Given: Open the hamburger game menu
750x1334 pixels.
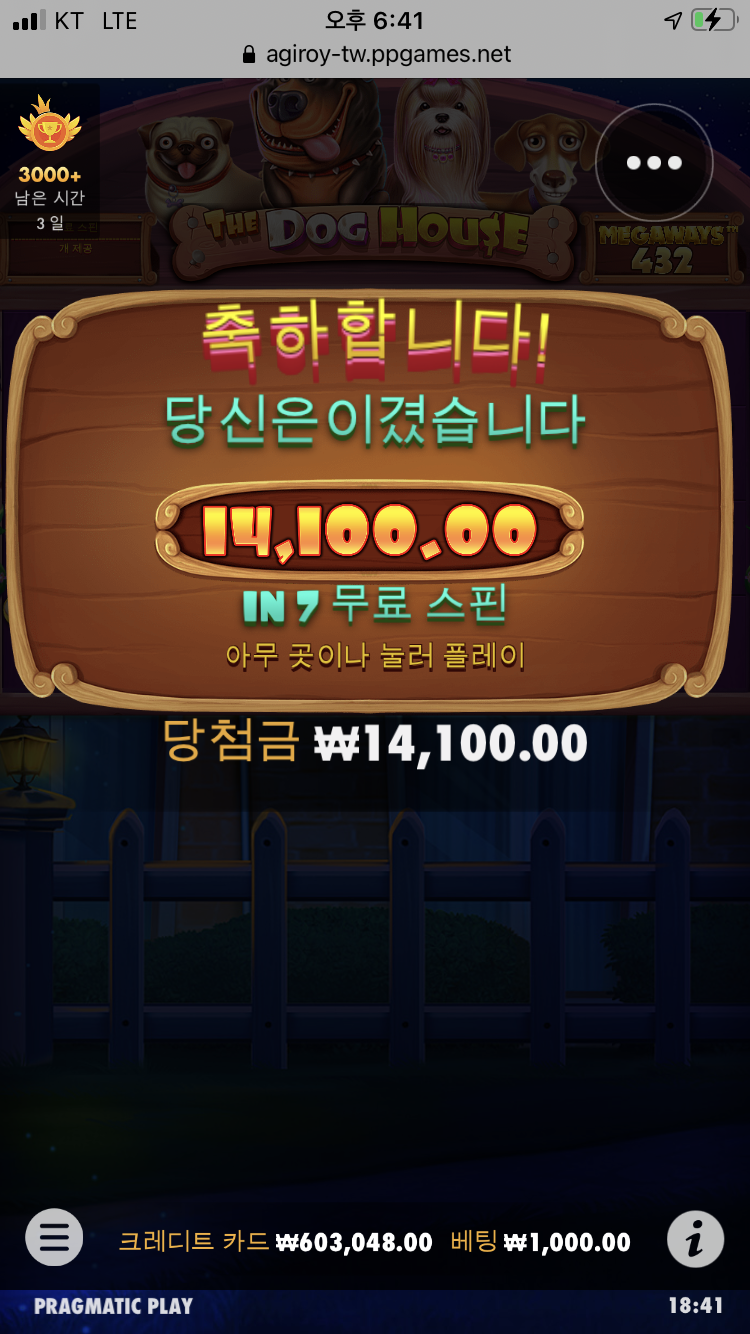Looking at the screenshot, I should (x=54, y=1238).
